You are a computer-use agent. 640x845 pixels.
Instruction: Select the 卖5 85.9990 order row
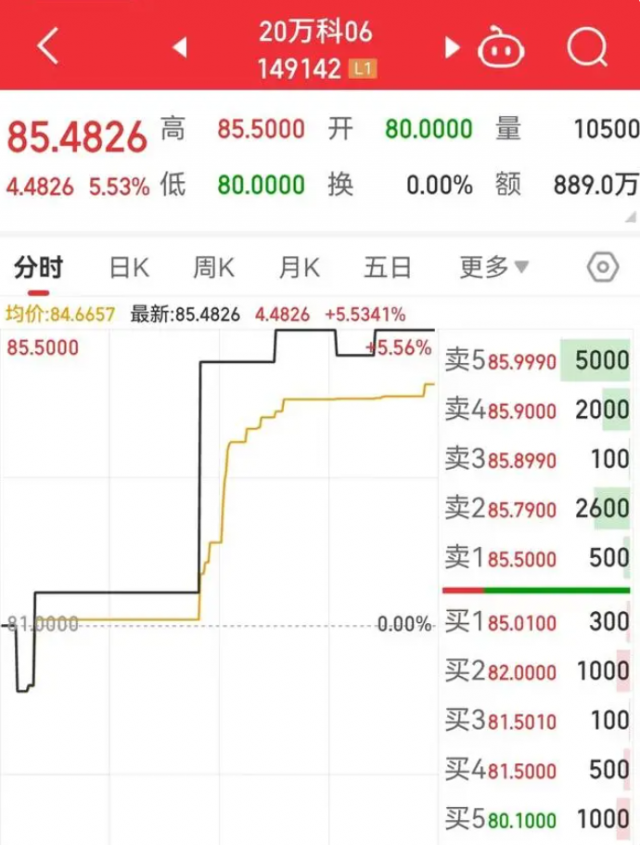(x=537, y=361)
